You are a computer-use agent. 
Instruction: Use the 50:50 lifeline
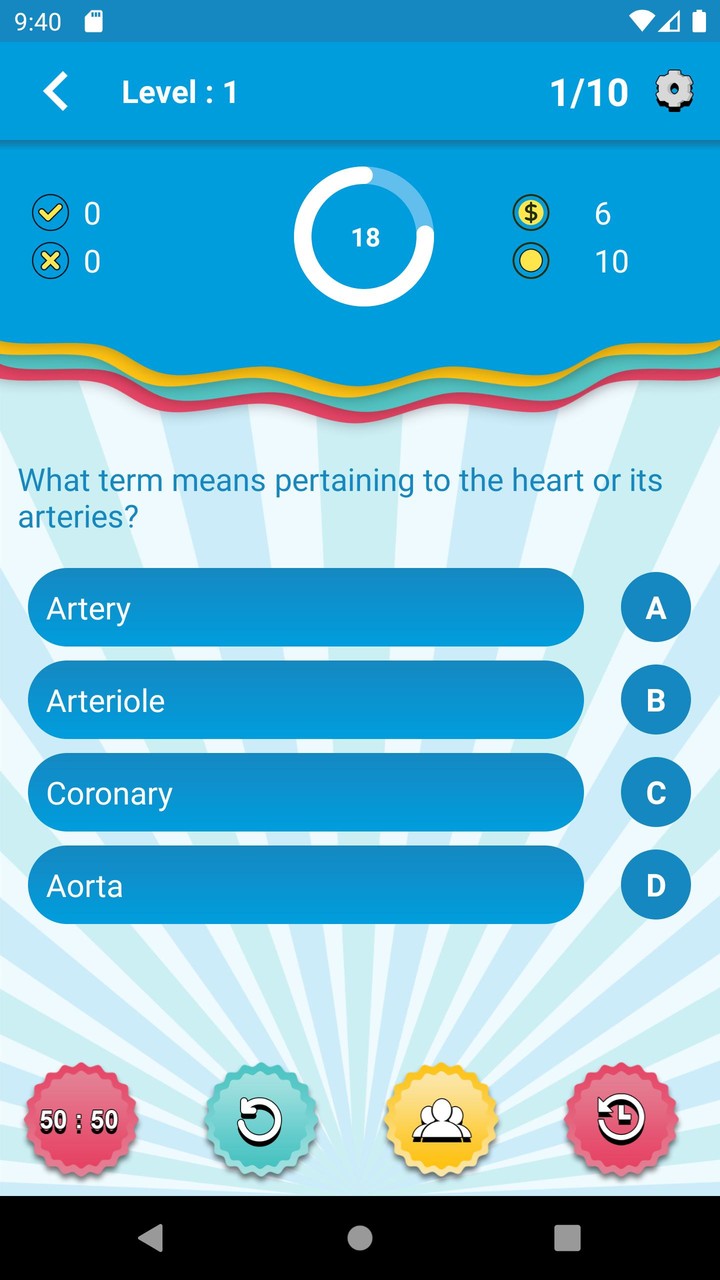(80, 1120)
